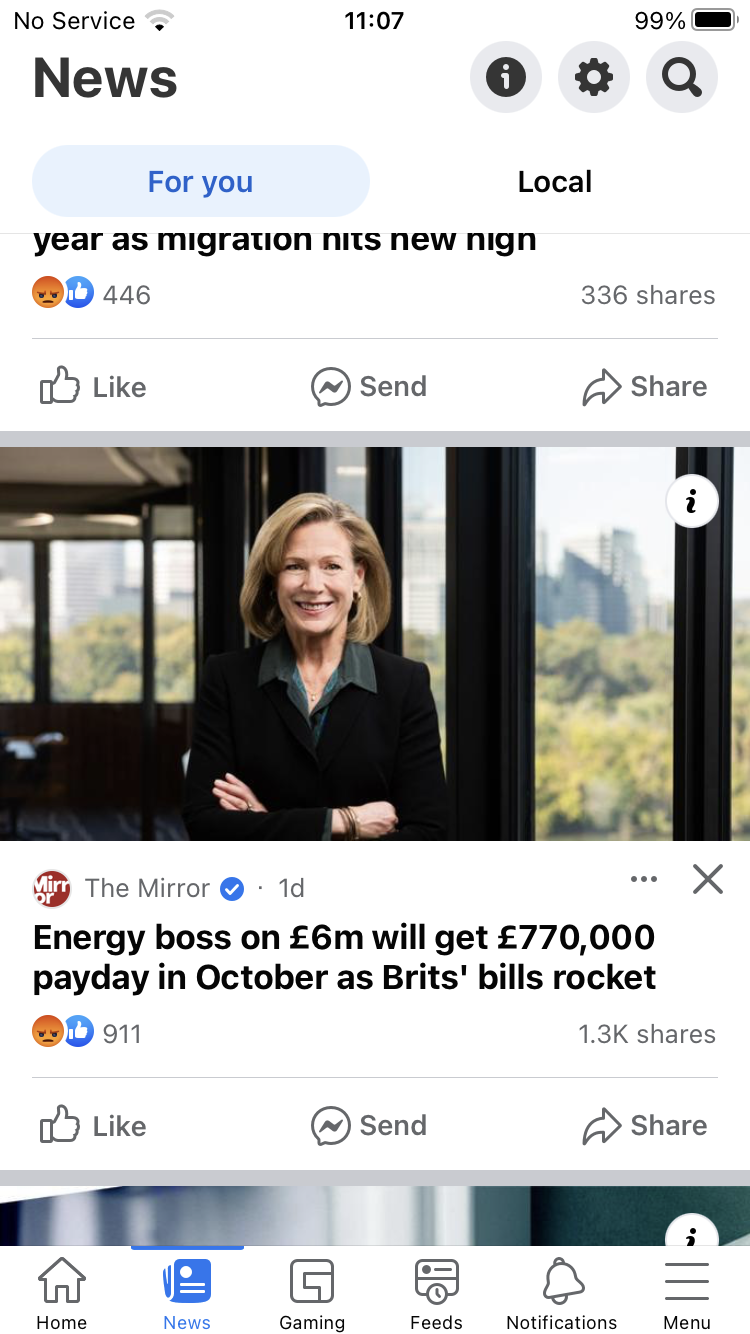Viewport: 750px width, 1334px height.
Task: Select the For you tab
Action: point(200,182)
